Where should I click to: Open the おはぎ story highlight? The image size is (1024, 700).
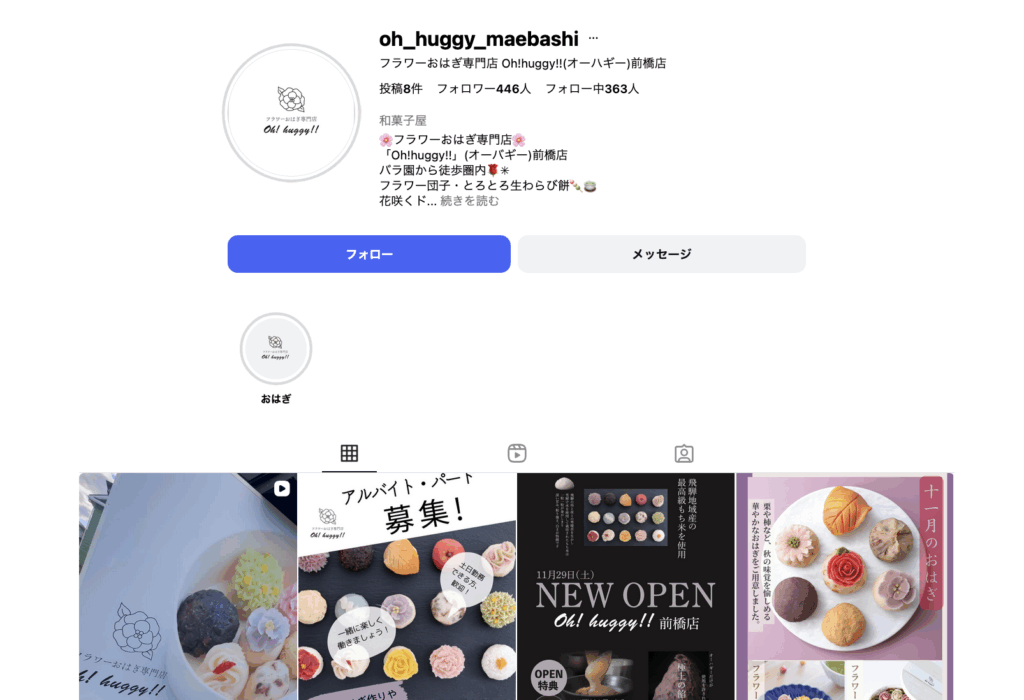click(x=276, y=349)
